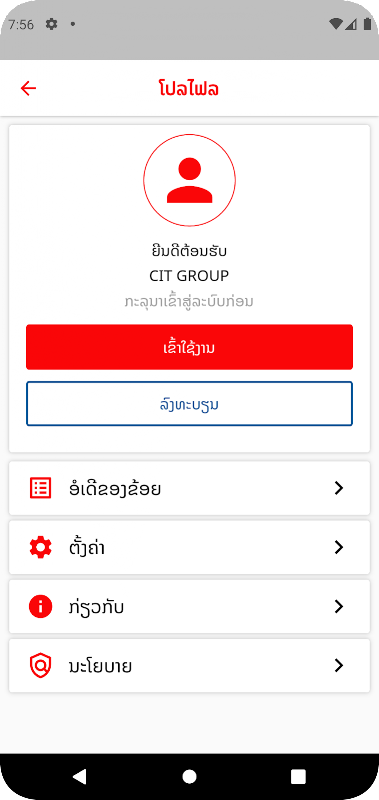
Task: Go back using the red arrow
Action: 29,88
